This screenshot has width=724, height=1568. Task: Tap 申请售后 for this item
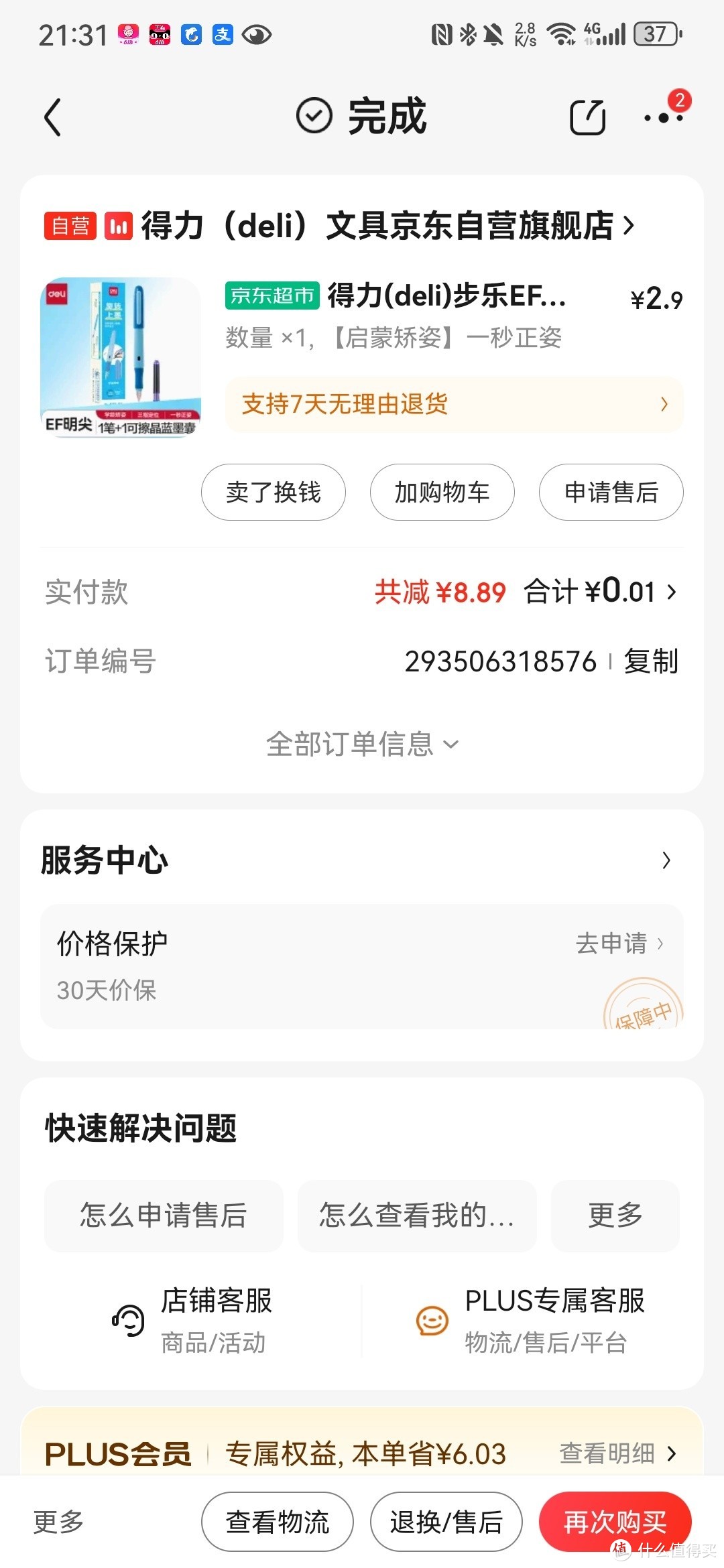[611, 493]
